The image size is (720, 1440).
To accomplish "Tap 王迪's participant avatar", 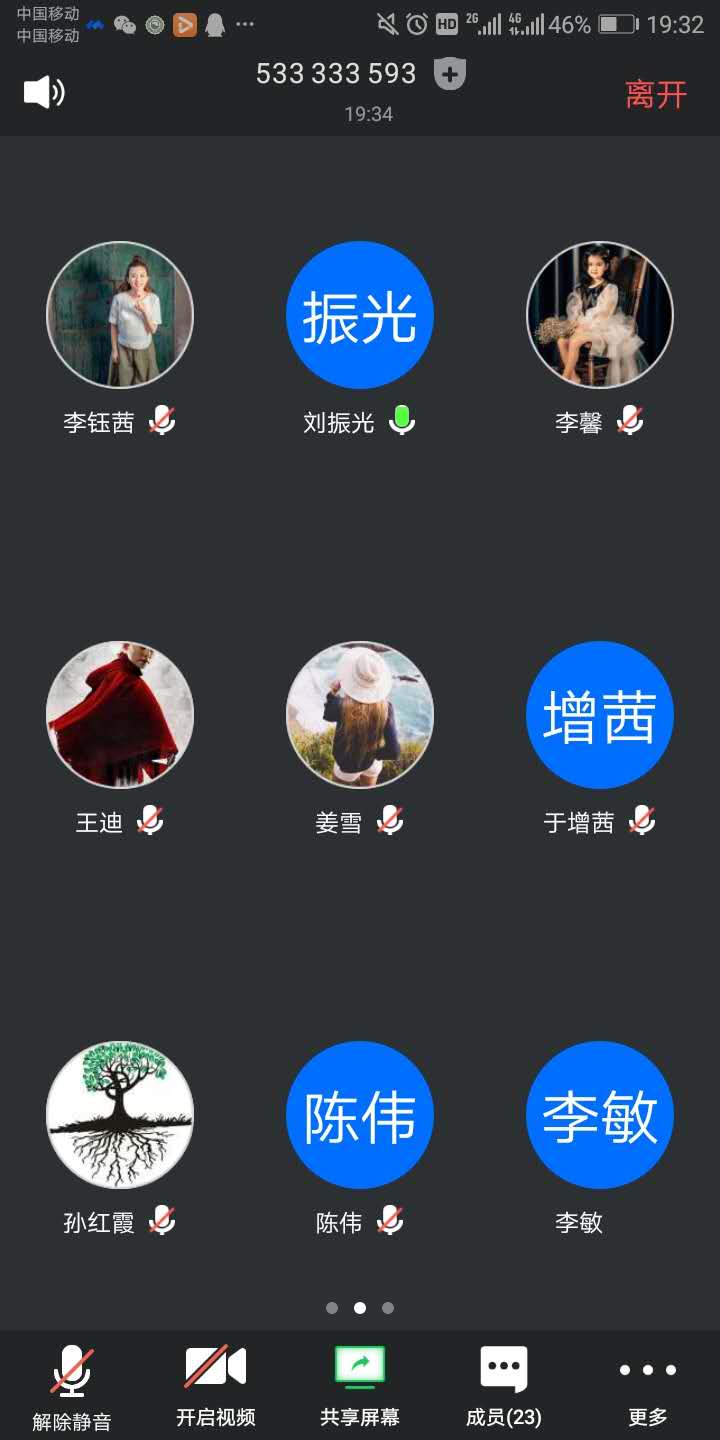I will [x=120, y=715].
